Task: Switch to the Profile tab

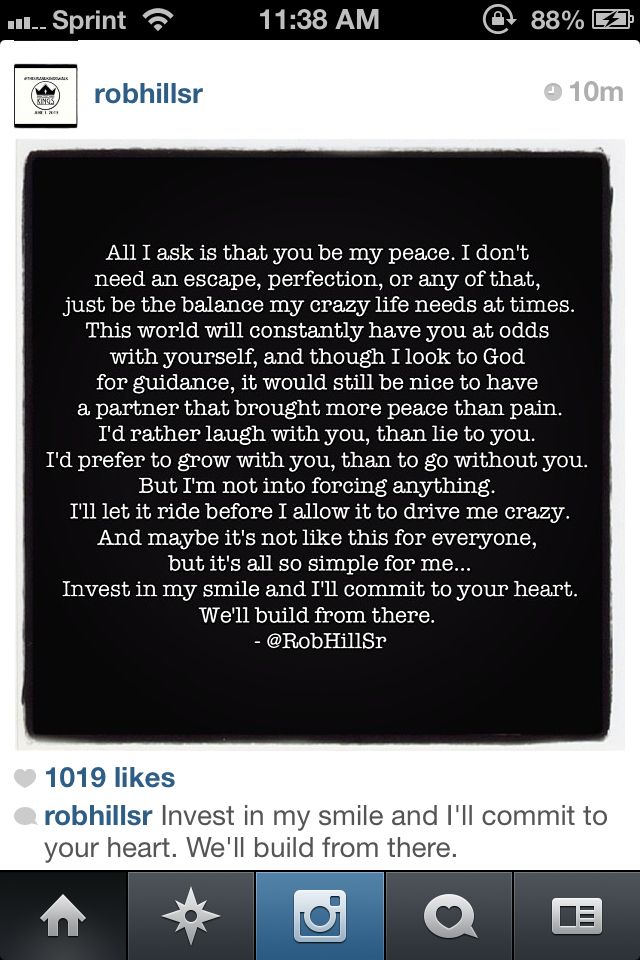Action: click(577, 916)
